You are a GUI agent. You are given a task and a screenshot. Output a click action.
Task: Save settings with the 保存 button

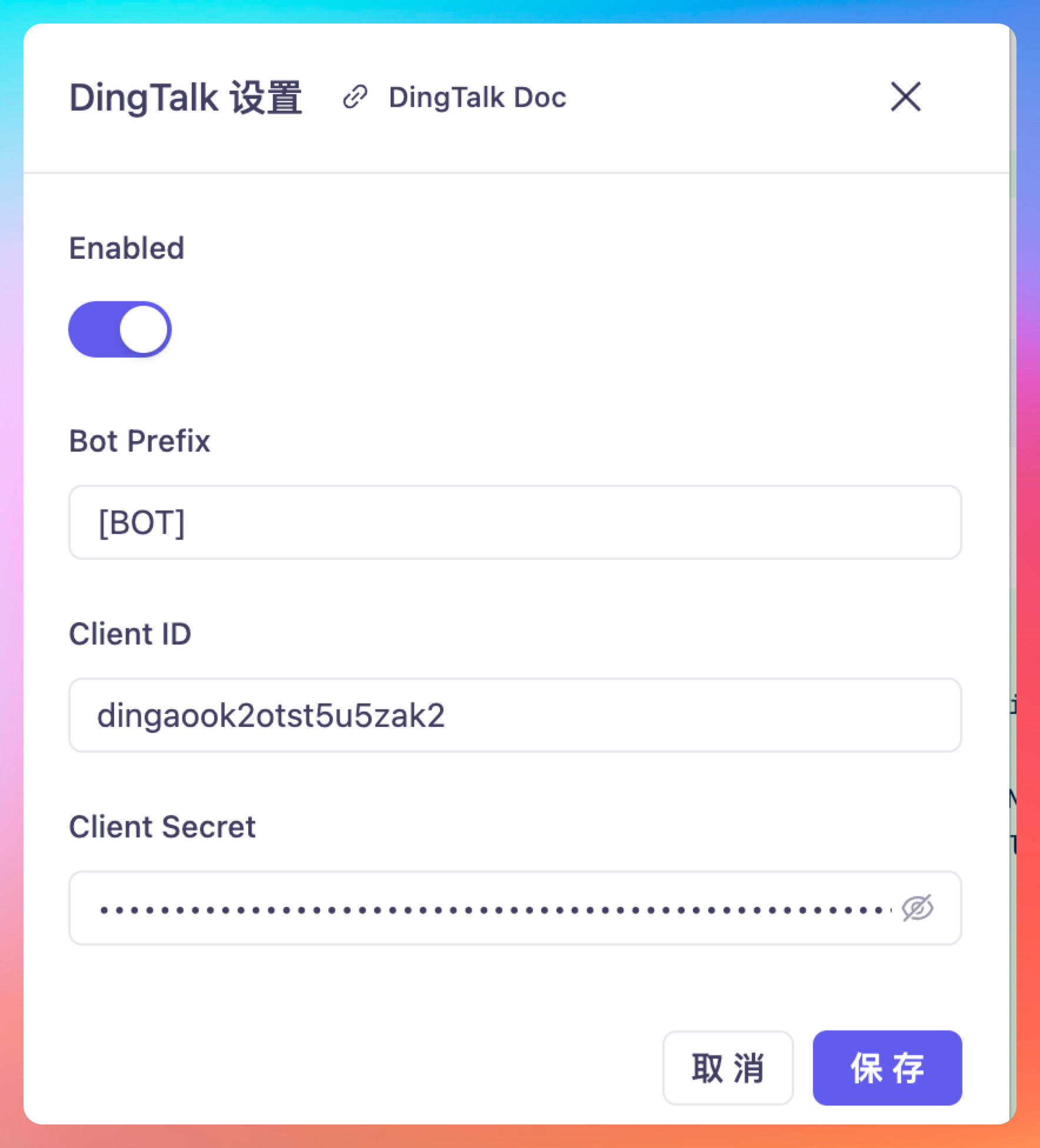click(x=886, y=1067)
